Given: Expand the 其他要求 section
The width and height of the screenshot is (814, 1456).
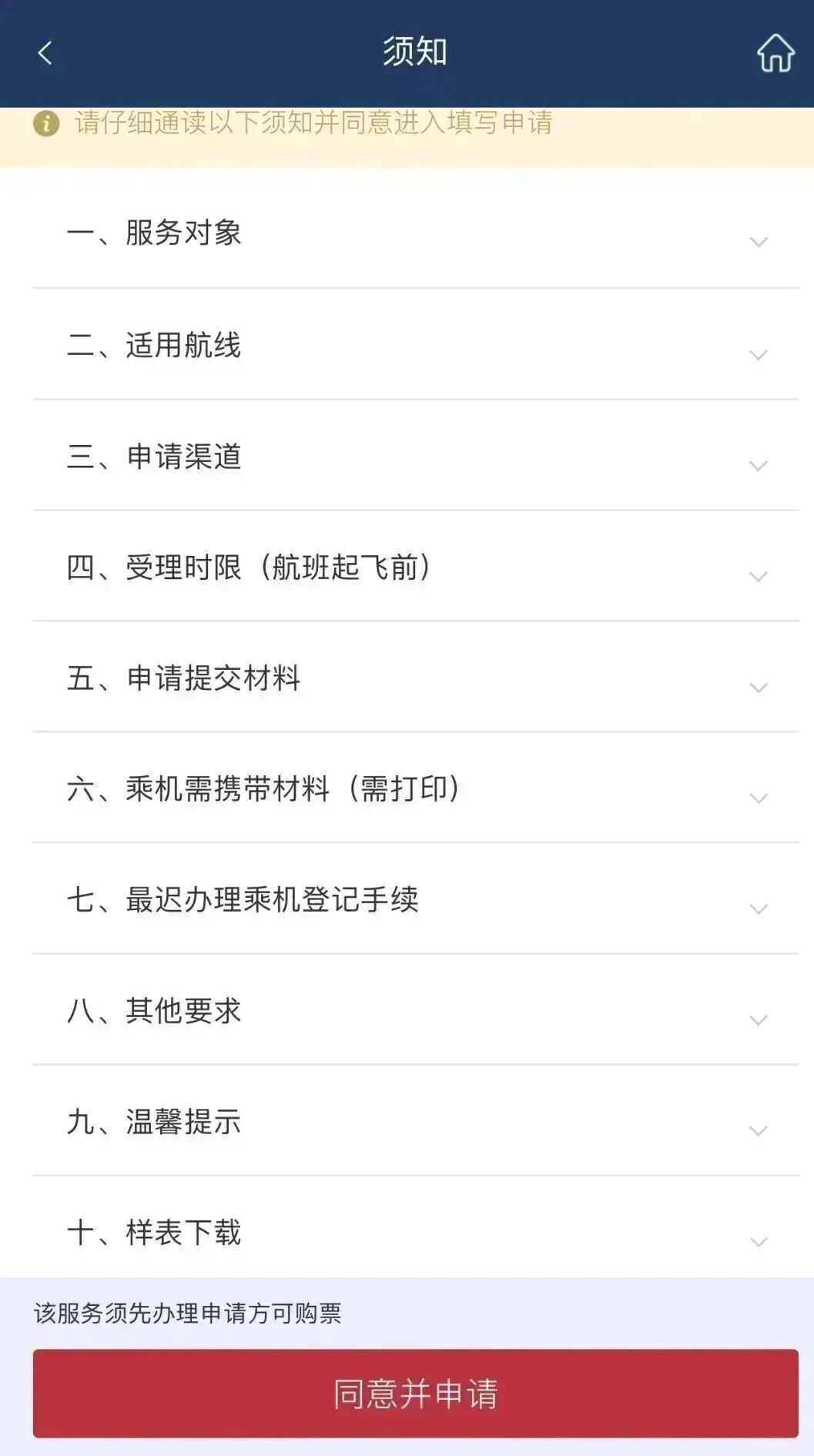Looking at the screenshot, I should pyautogui.click(x=415, y=1011).
